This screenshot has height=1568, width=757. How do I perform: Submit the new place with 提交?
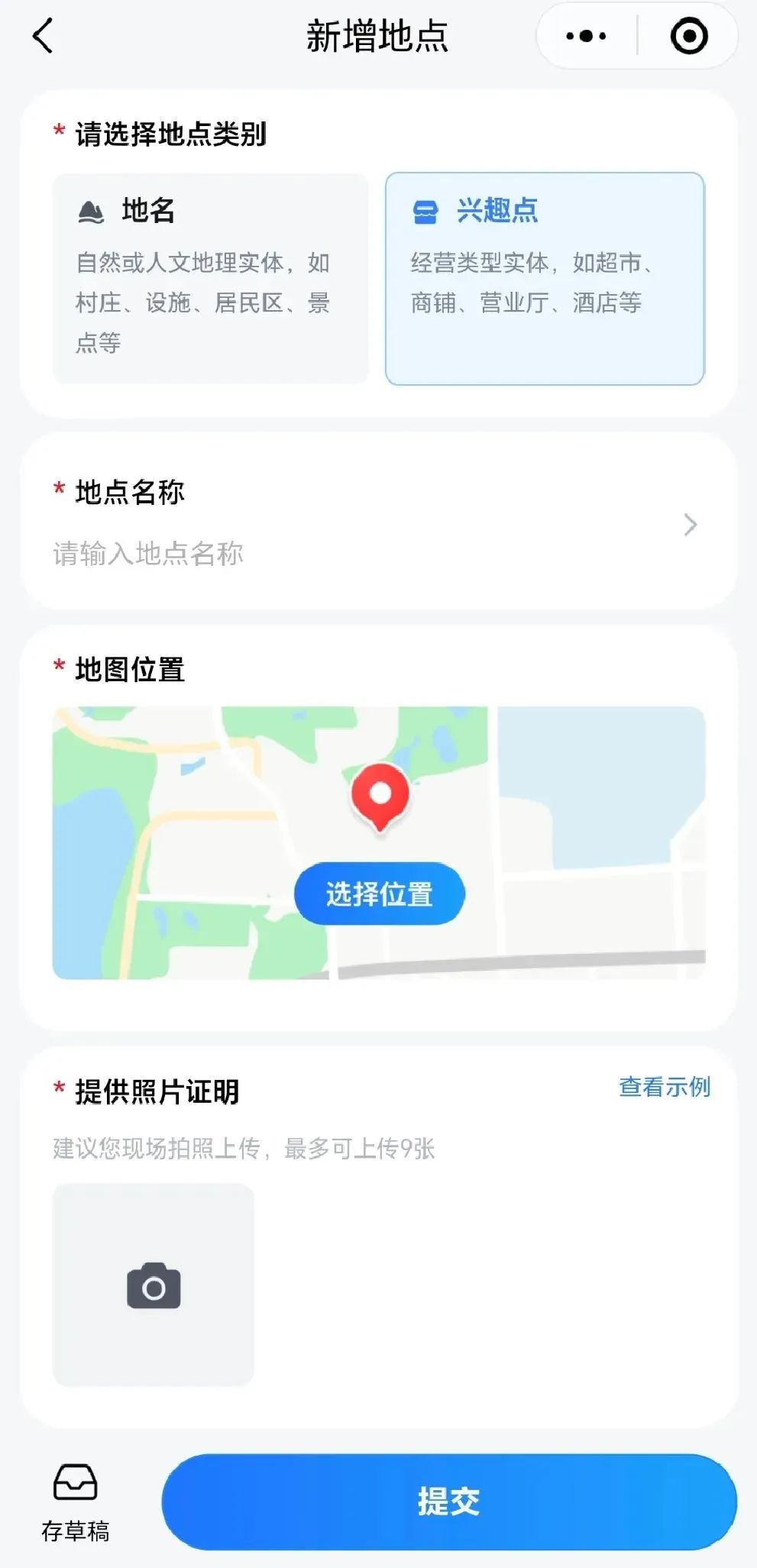pyautogui.click(x=449, y=1502)
